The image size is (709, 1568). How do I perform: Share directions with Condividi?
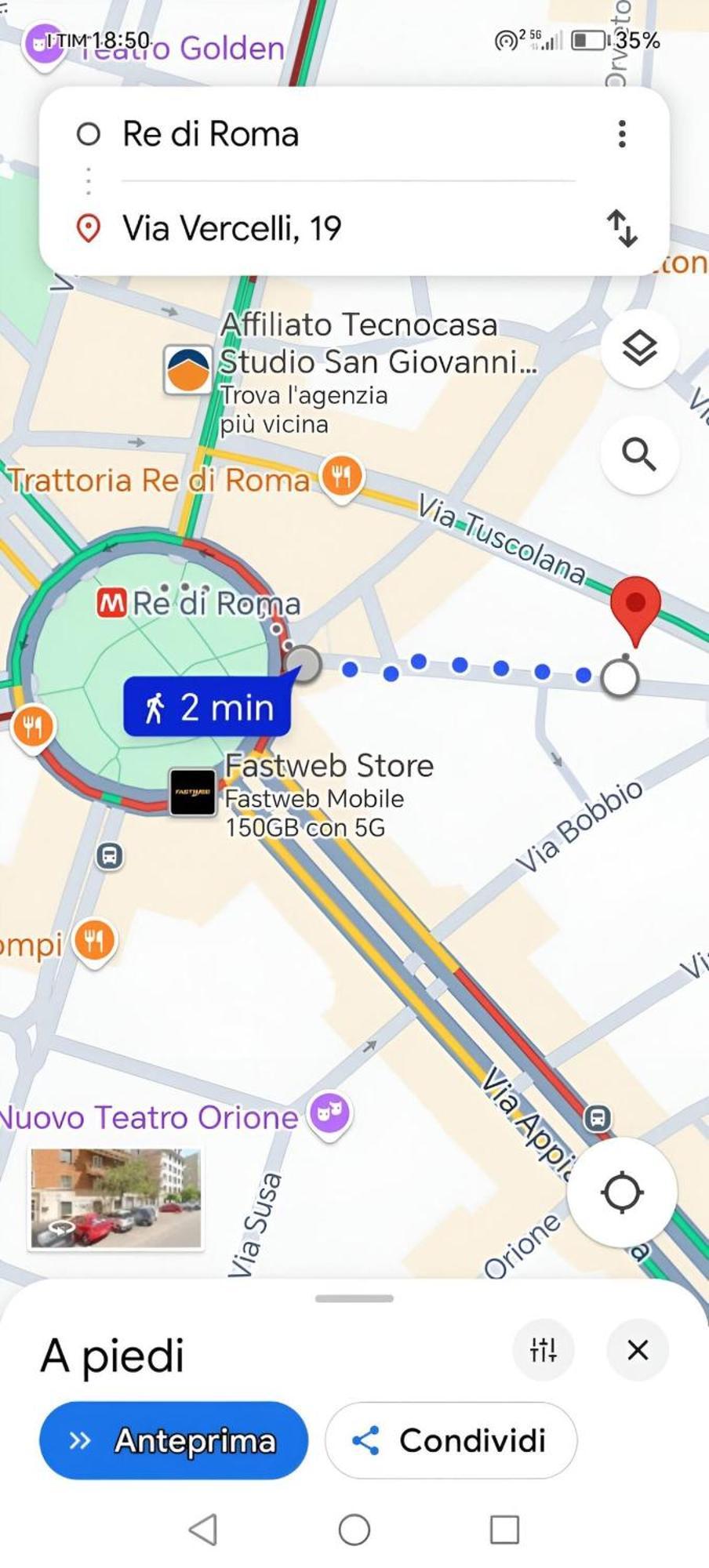(451, 1440)
